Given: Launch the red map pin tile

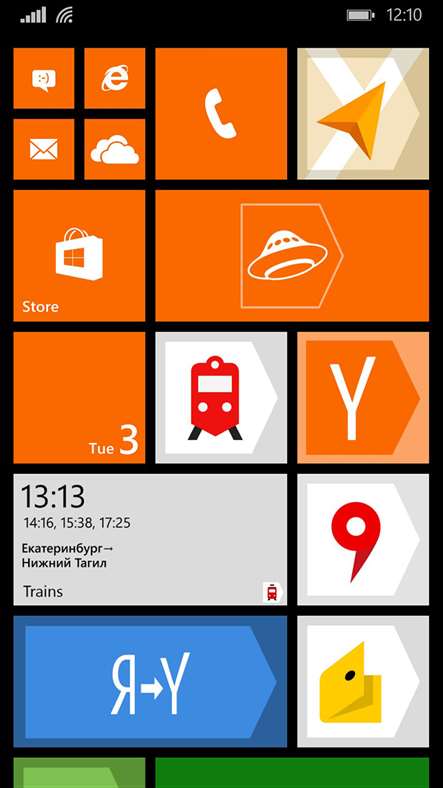Looking at the screenshot, I should (x=363, y=540).
